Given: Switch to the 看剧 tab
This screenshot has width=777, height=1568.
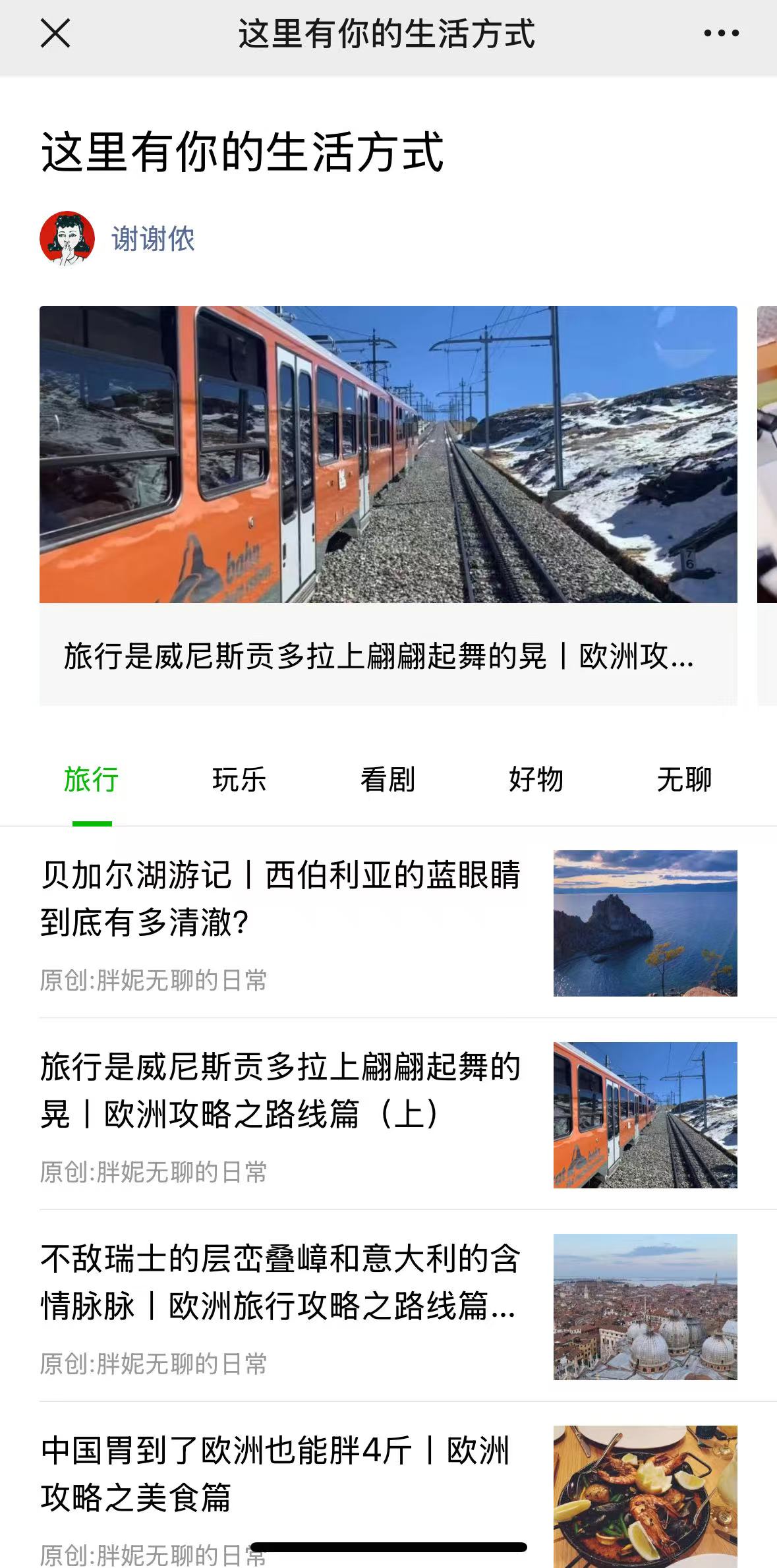Looking at the screenshot, I should click(x=388, y=780).
